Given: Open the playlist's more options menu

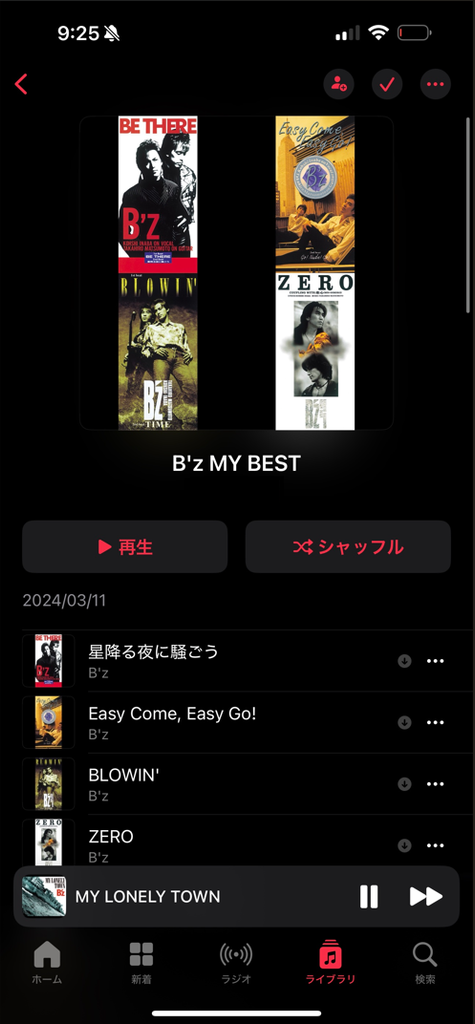Looking at the screenshot, I should click(435, 84).
